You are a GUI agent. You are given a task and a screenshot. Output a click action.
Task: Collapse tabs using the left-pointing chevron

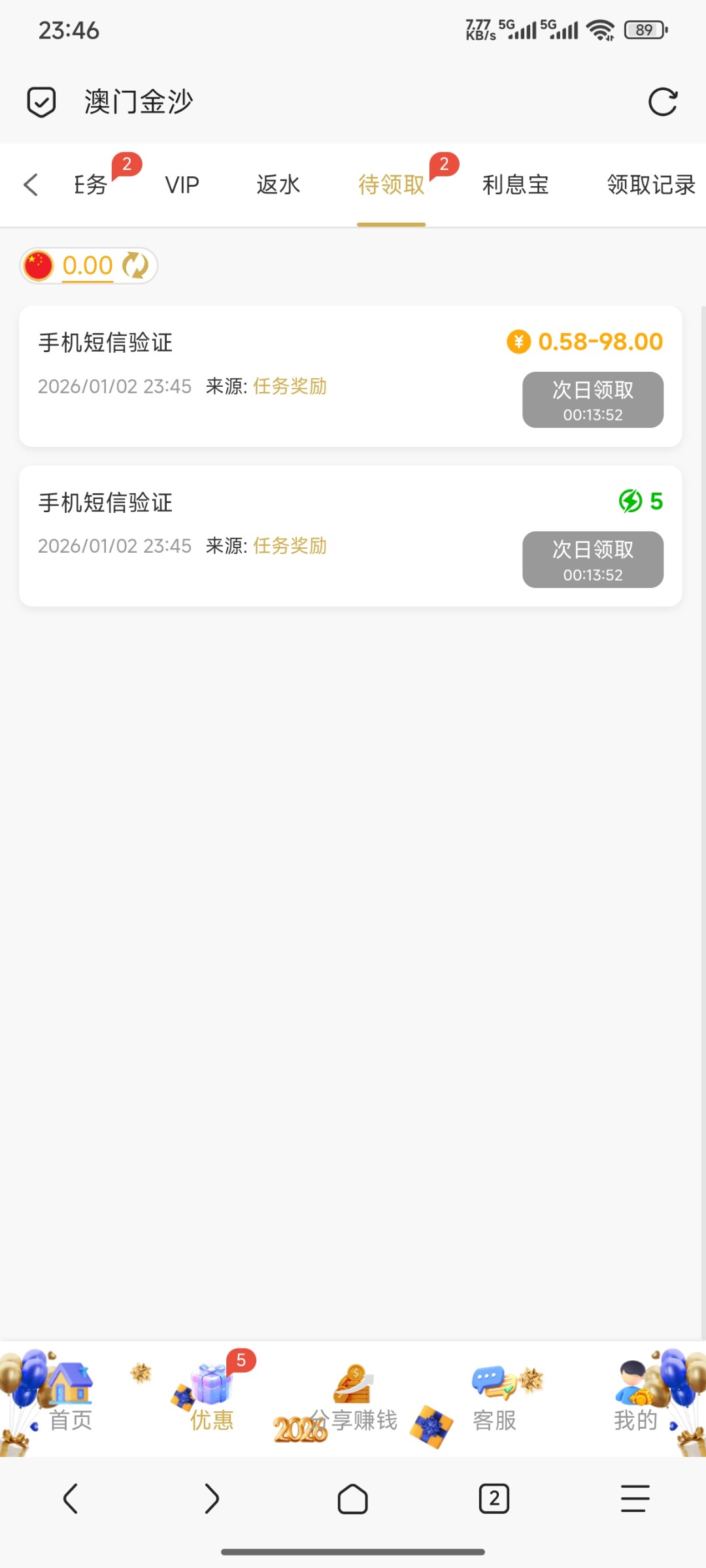[31, 184]
